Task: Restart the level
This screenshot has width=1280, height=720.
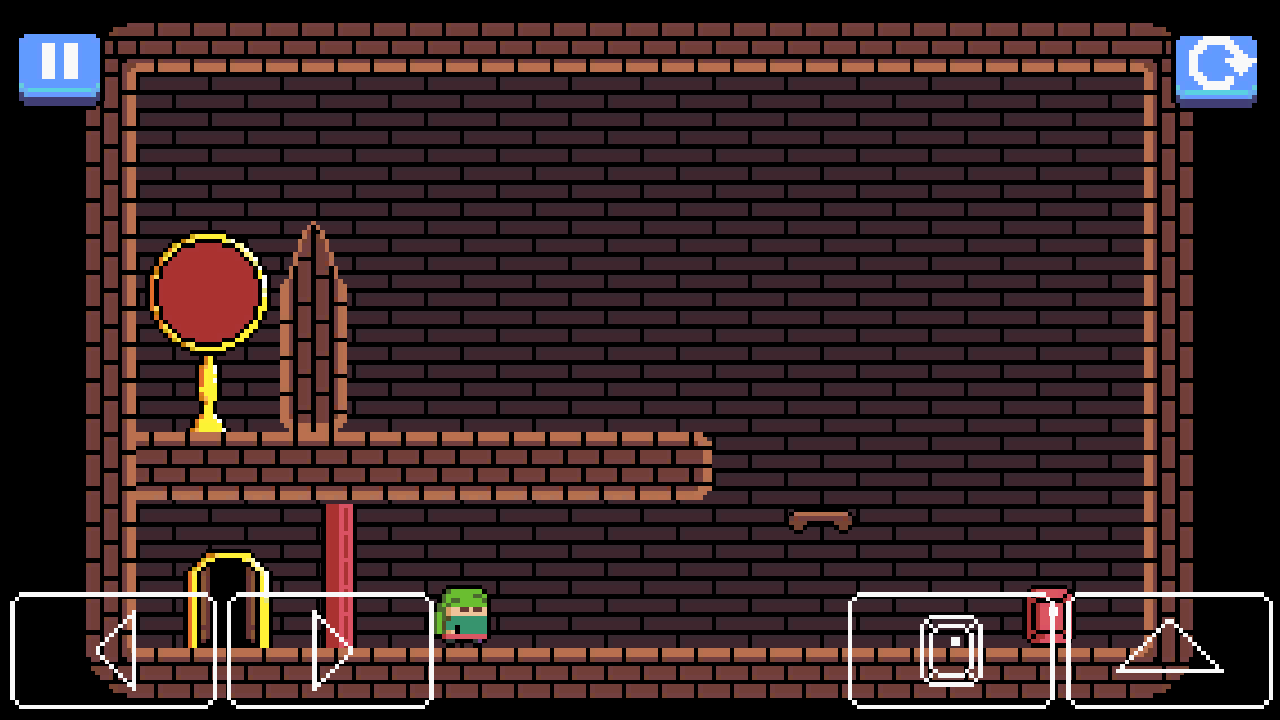Action: (1216, 67)
